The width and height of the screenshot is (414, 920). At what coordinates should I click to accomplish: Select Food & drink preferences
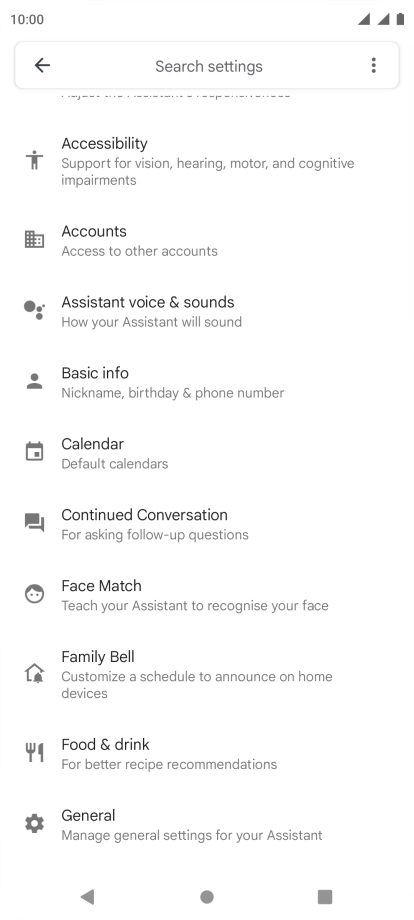[x=207, y=754]
